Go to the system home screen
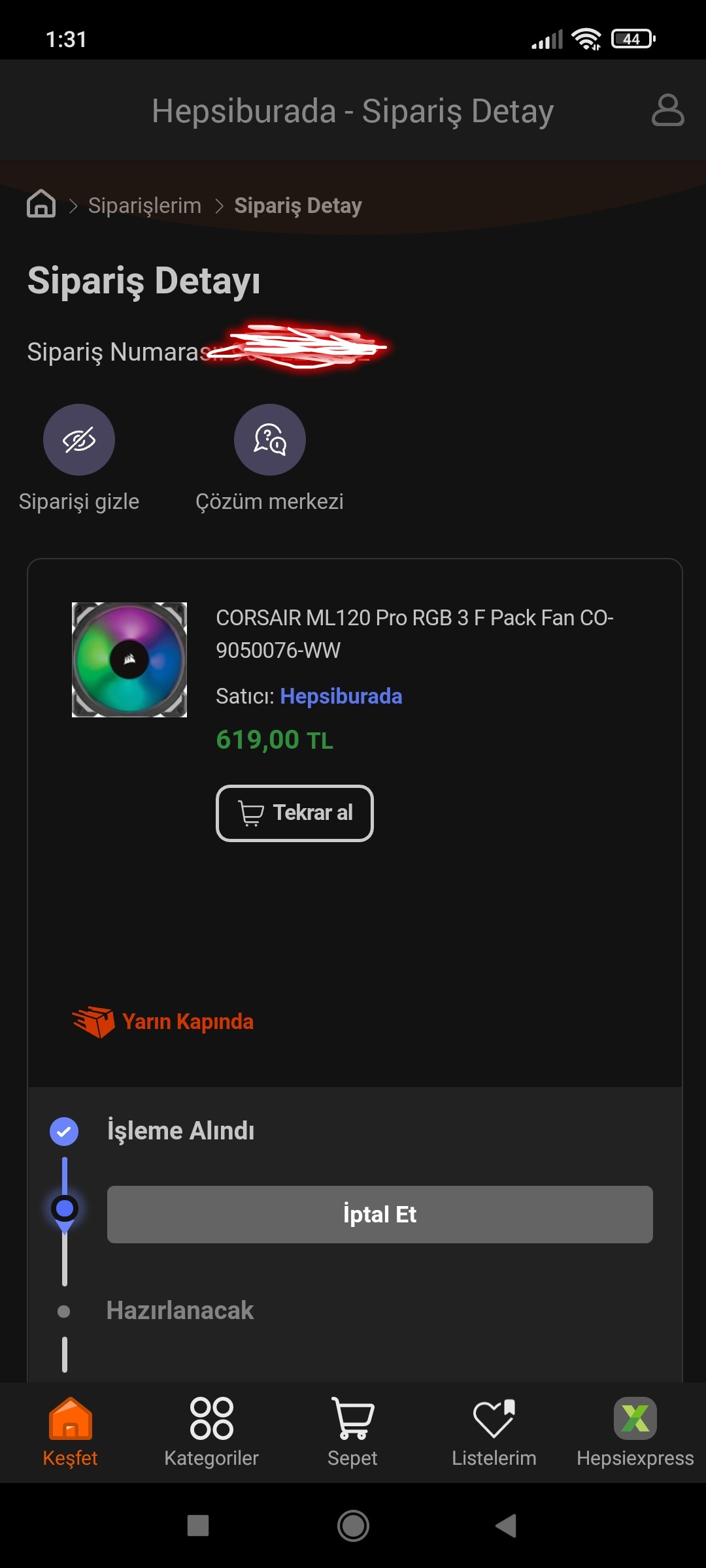The height and width of the screenshot is (1568, 706). coord(353,1526)
